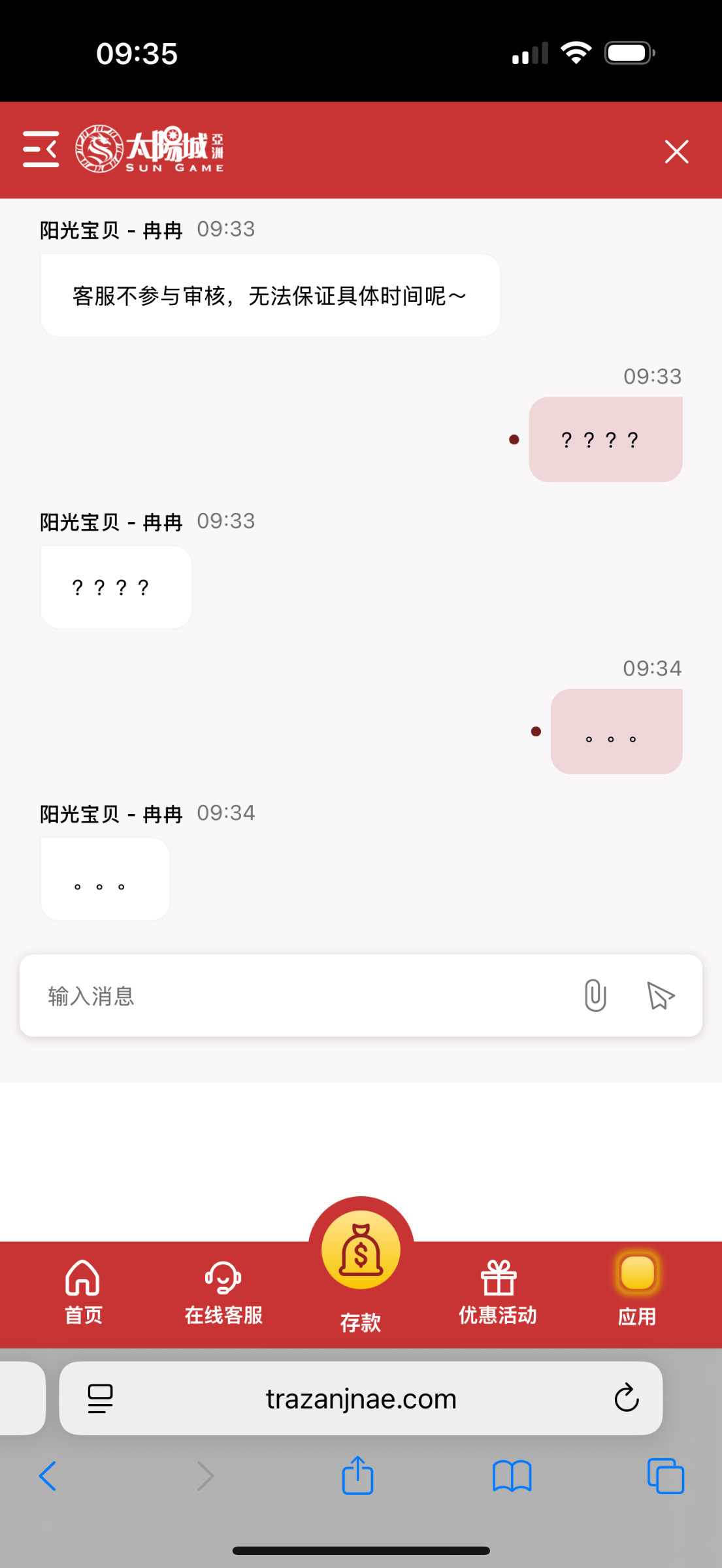
Task: Open the 优惠活动 promotions tab
Action: point(498,1292)
